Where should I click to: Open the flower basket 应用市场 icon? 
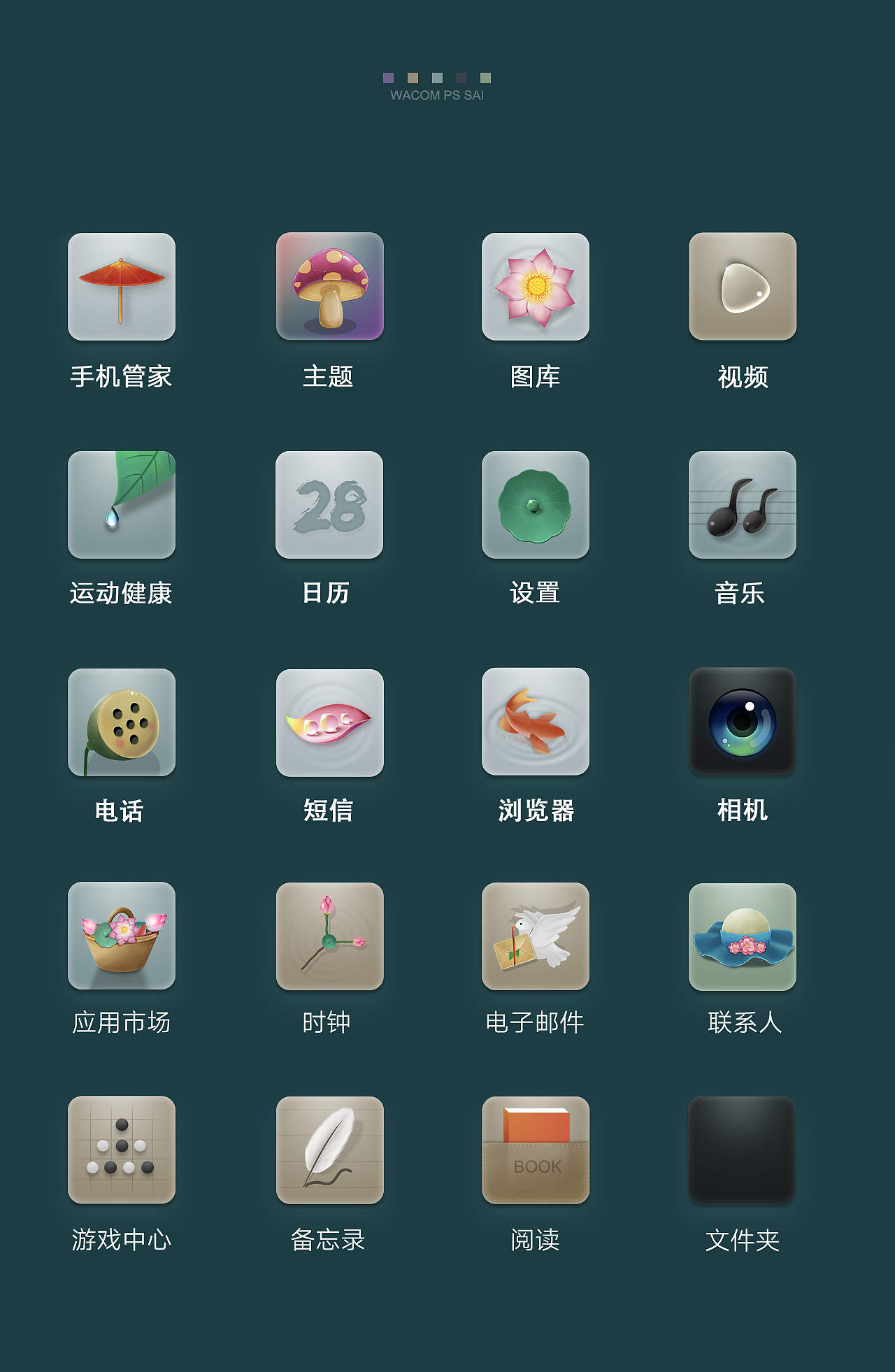(121, 937)
